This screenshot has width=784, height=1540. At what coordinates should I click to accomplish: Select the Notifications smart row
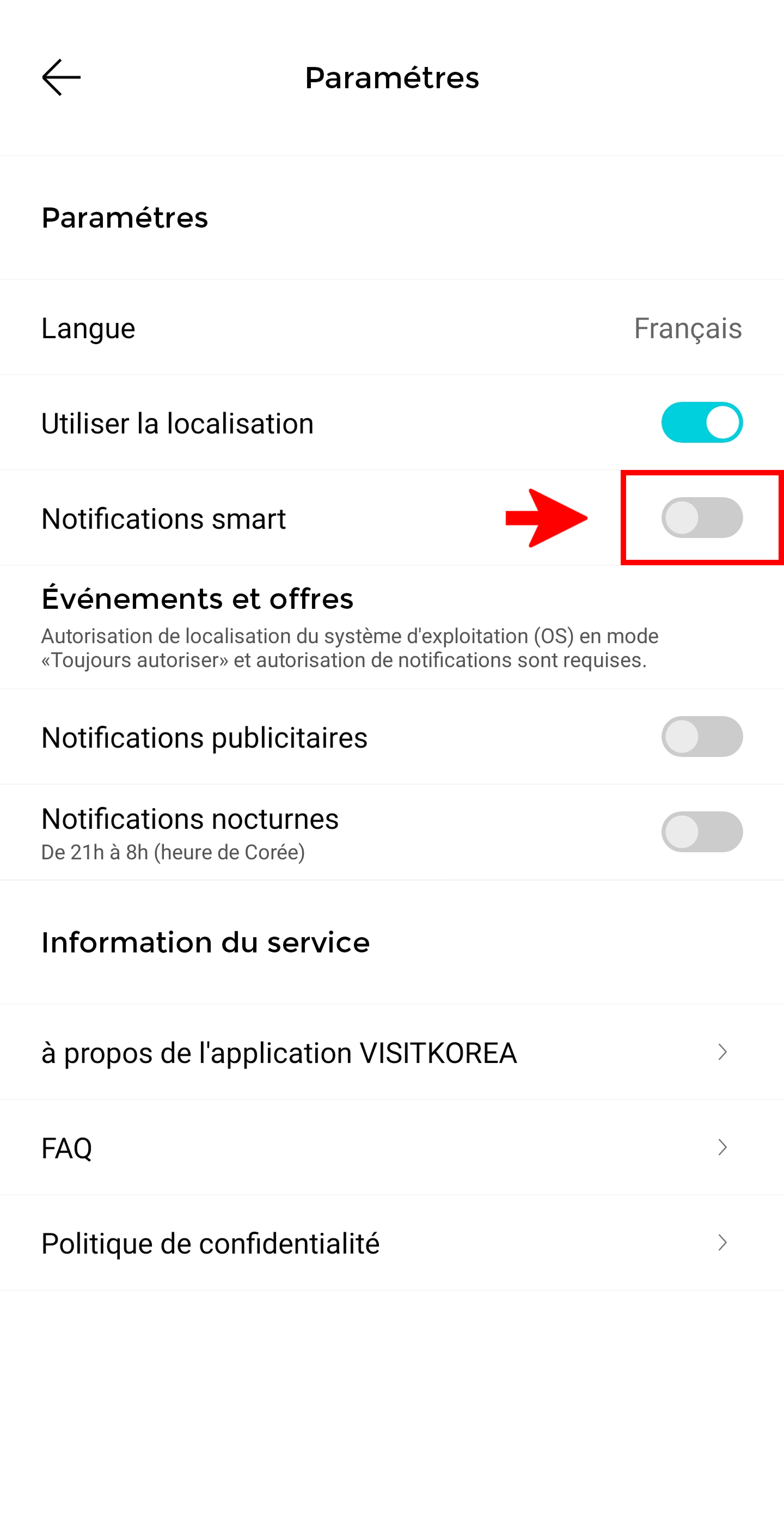[163, 518]
